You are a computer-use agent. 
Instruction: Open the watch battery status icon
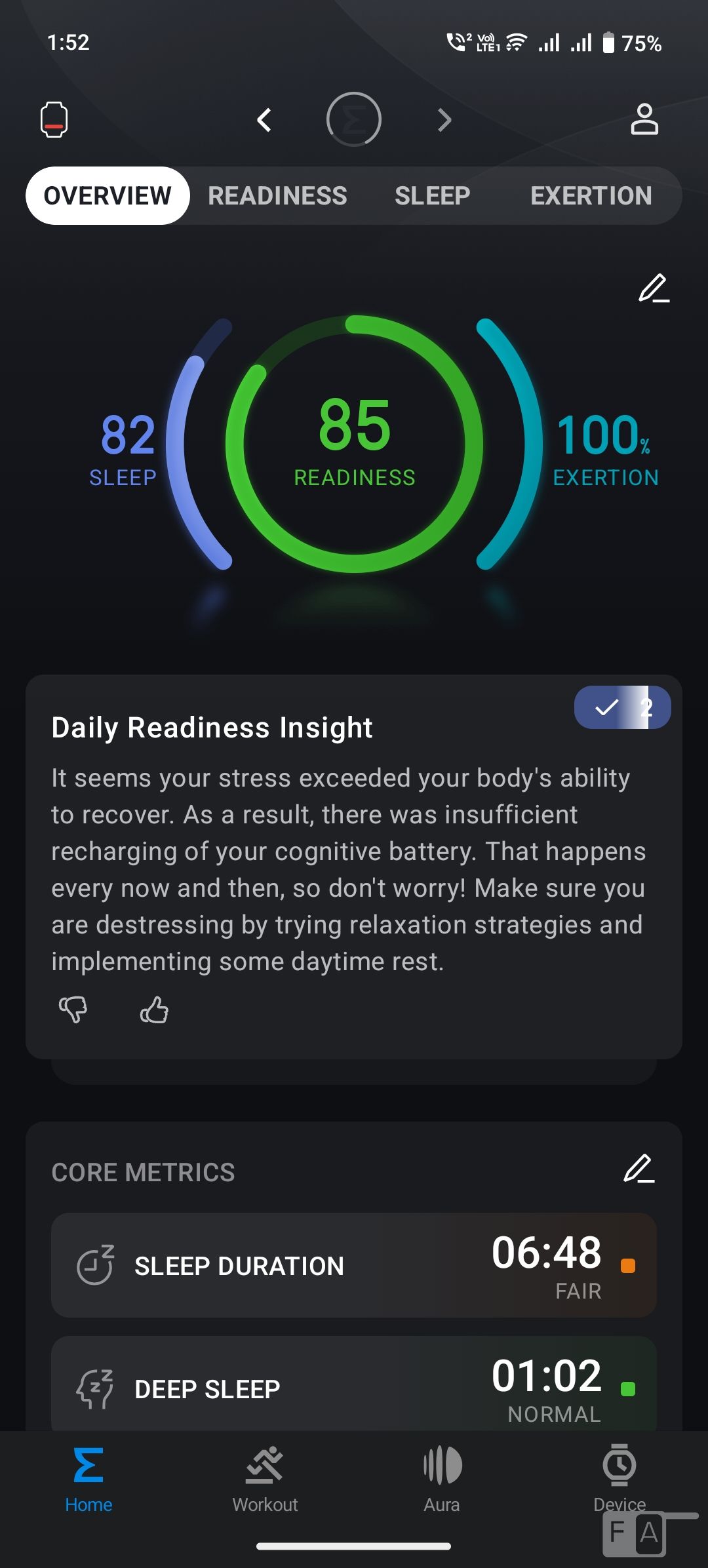coord(54,120)
